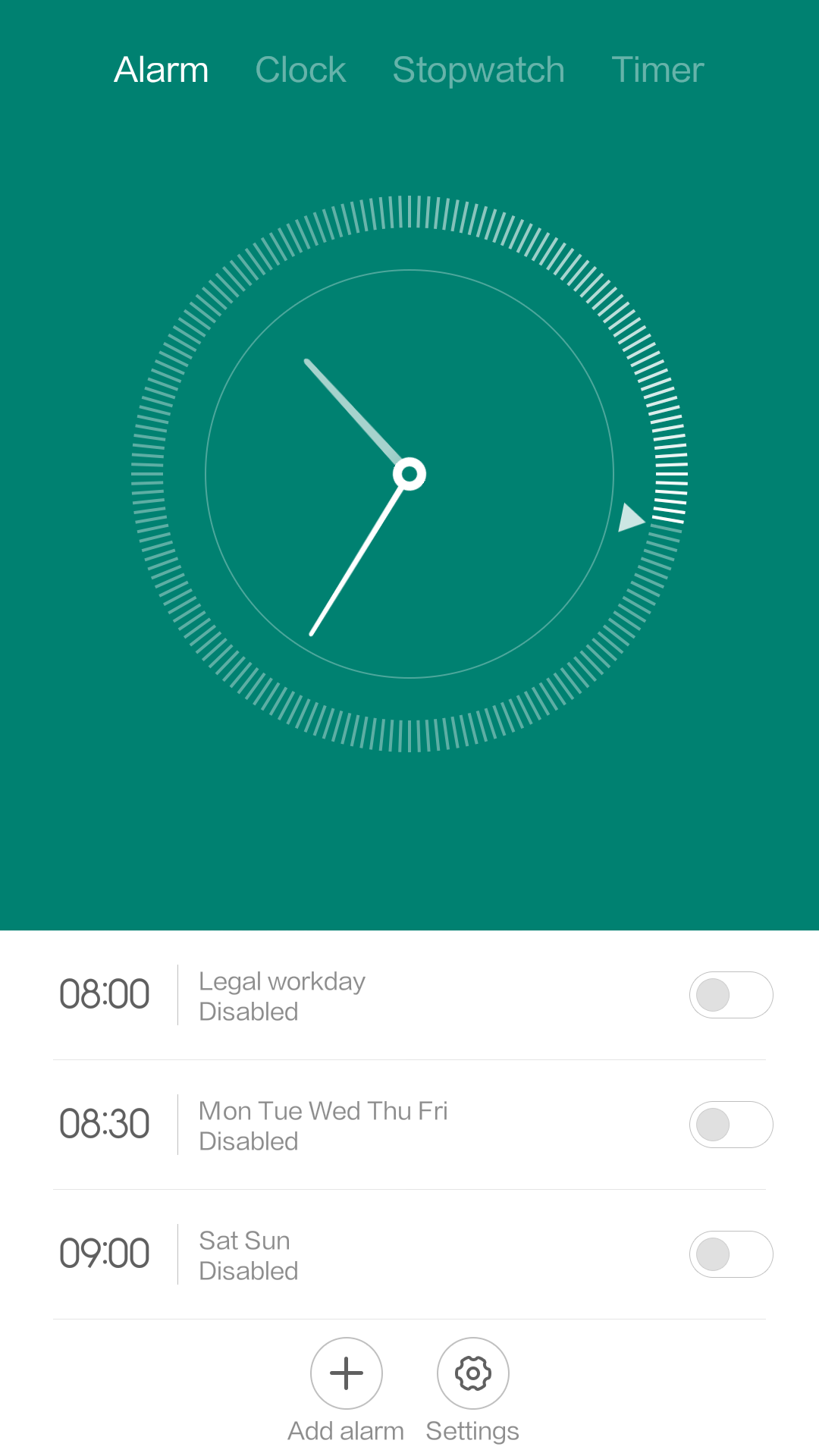Switch to the Clock tab
The width and height of the screenshot is (819, 1456).
click(300, 70)
